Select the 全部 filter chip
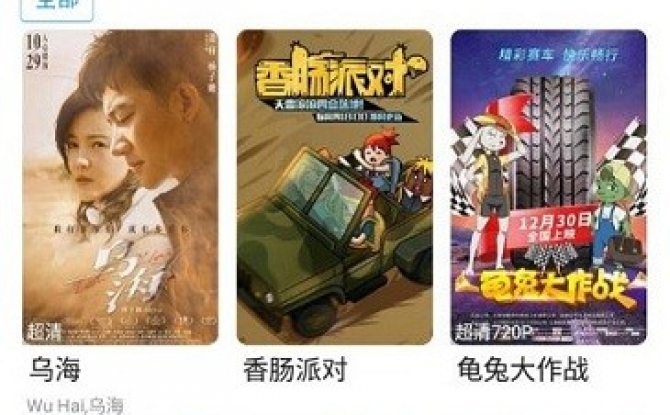Image resolution: width=670 pixels, height=415 pixels. (56, 6)
